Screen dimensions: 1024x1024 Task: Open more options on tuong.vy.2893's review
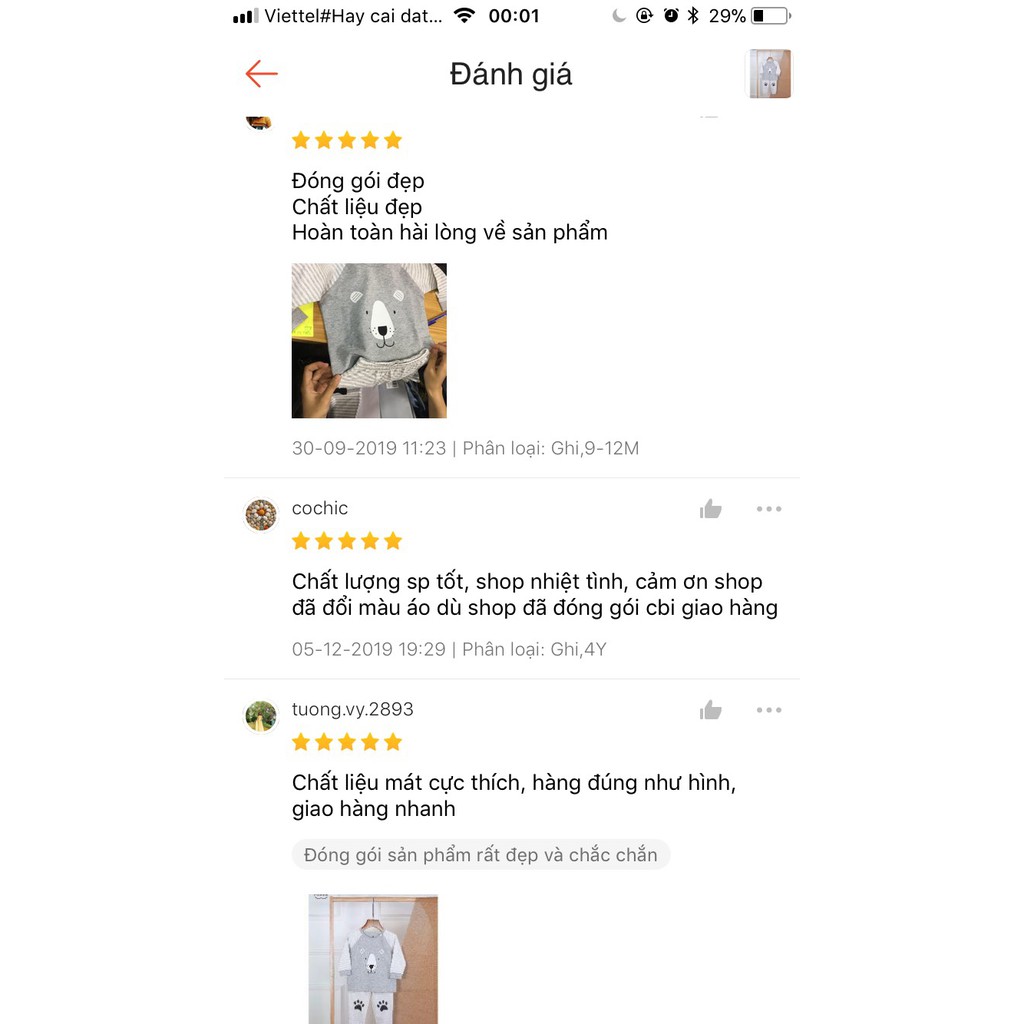pyautogui.click(x=769, y=710)
